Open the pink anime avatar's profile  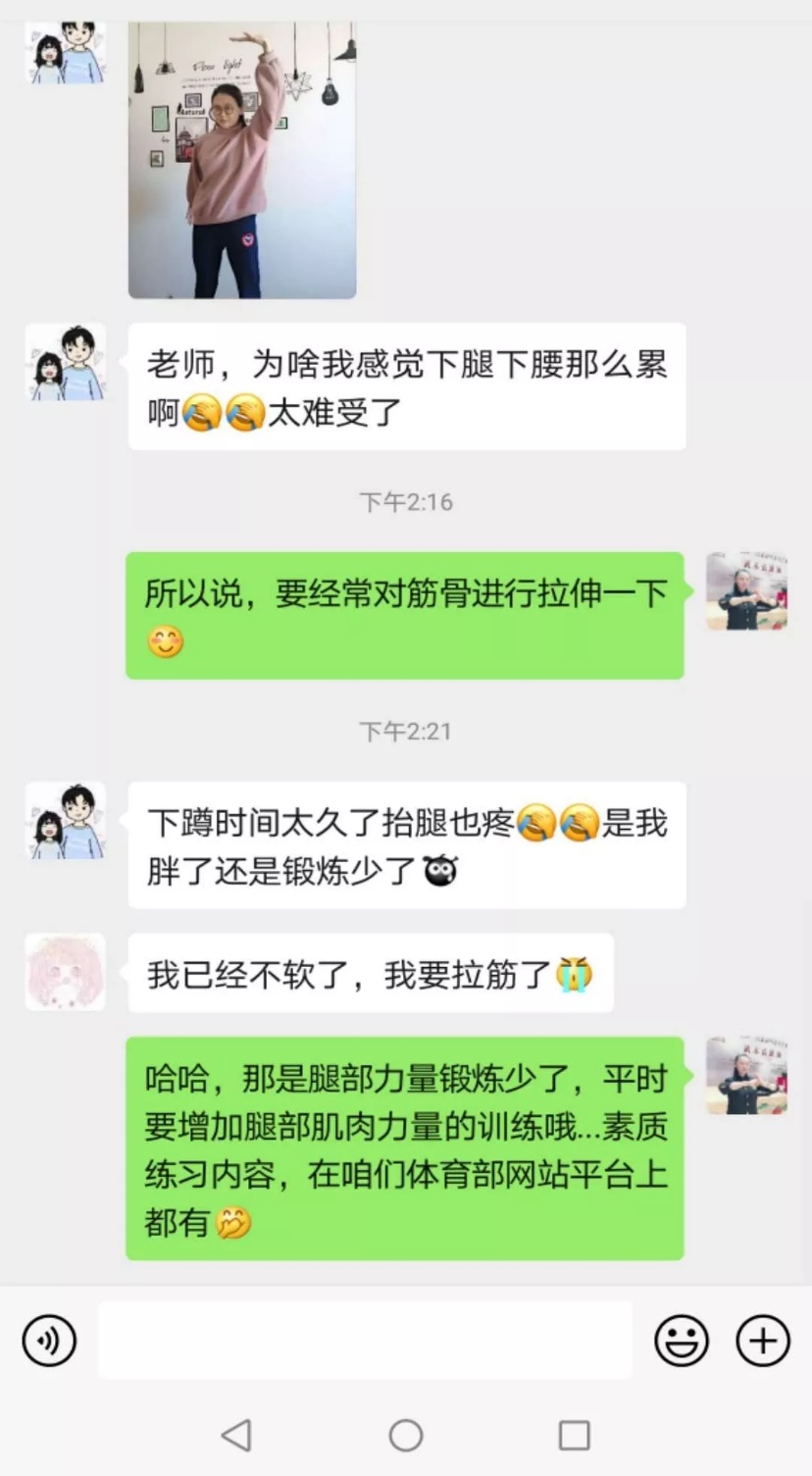pos(66,972)
